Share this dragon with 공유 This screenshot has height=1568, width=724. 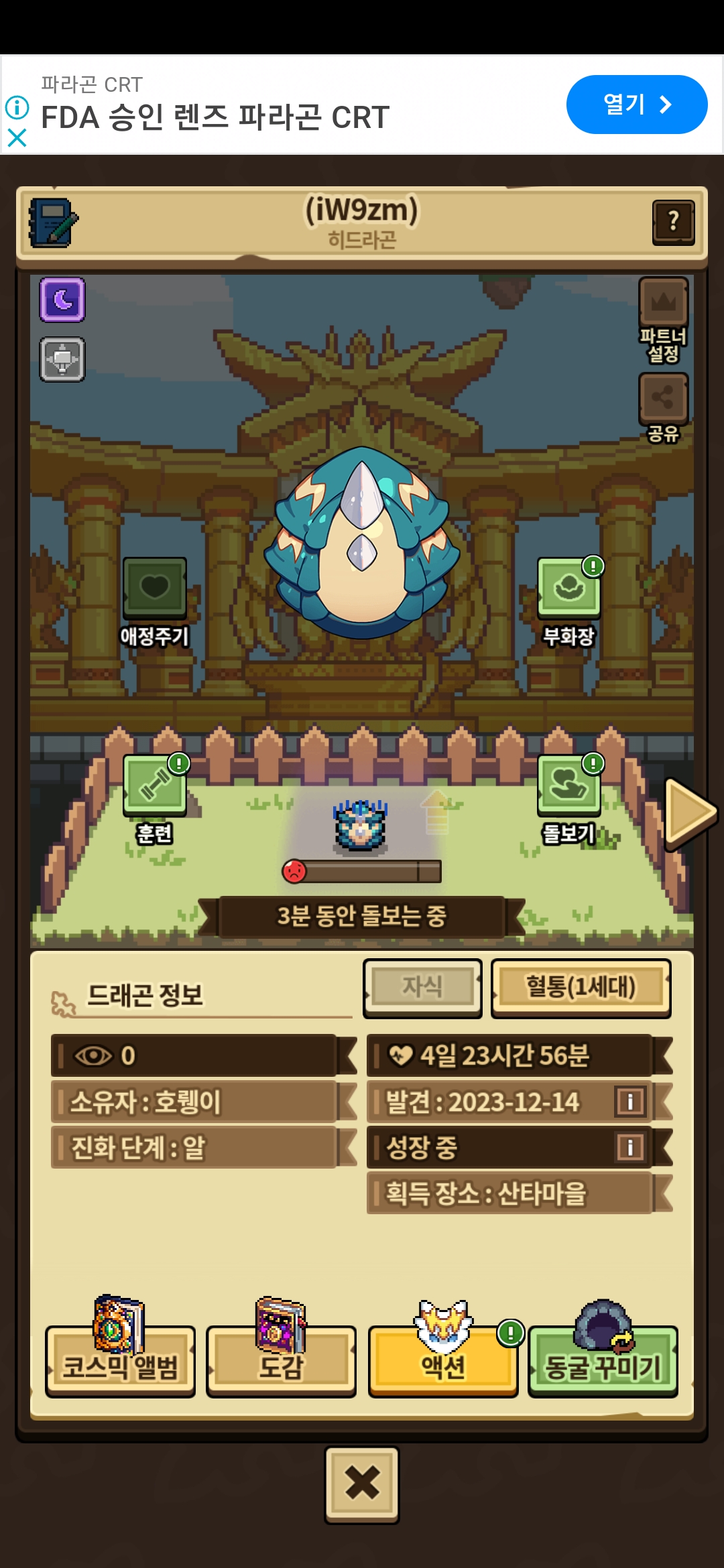point(663,397)
